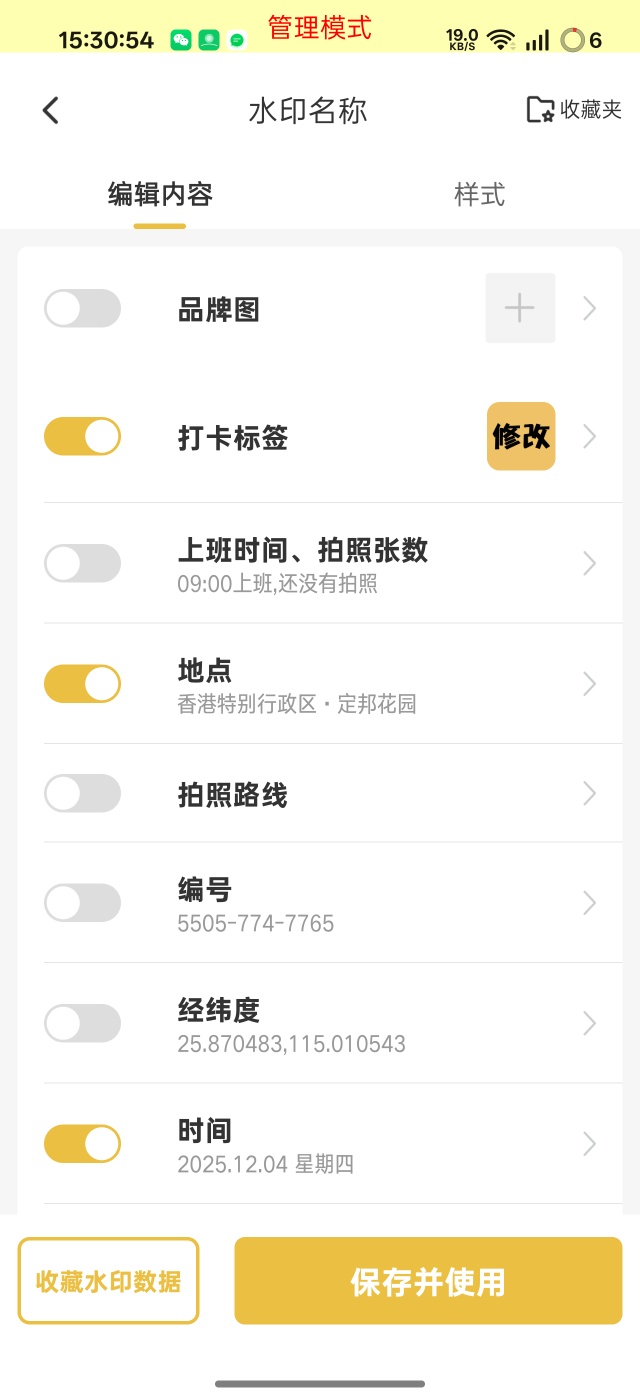640x1400 pixels.
Task: Tap the 收藏水印数据 button
Action: point(108,1281)
